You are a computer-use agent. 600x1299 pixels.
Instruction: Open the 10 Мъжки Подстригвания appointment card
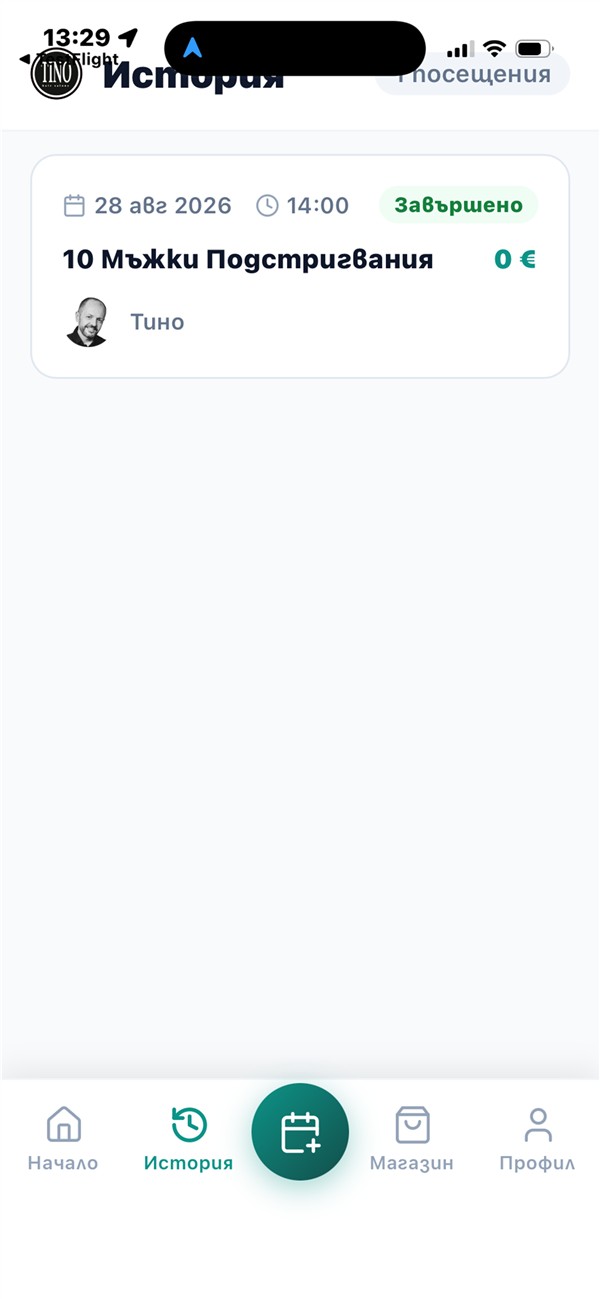point(300,266)
